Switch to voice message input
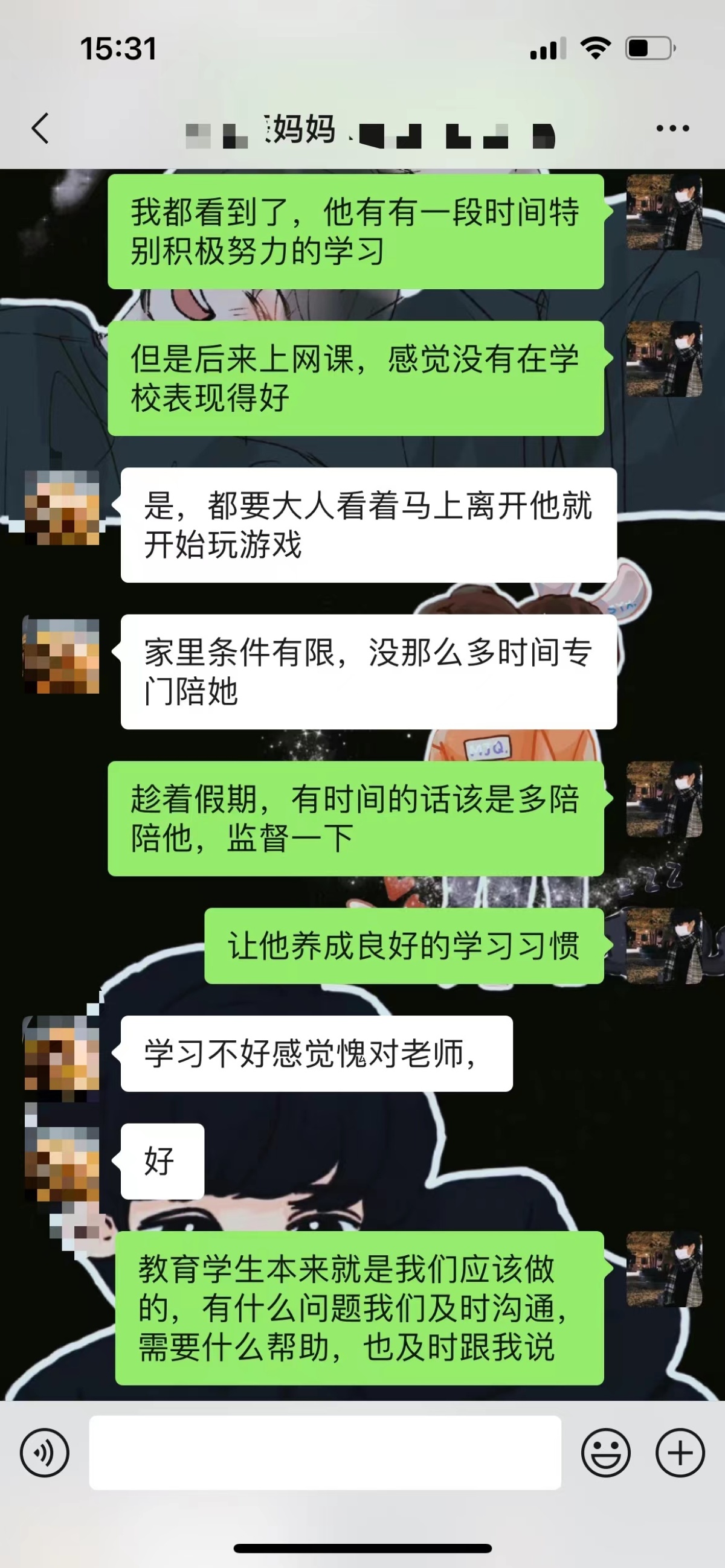725x1568 pixels. [x=45, y=1452]
